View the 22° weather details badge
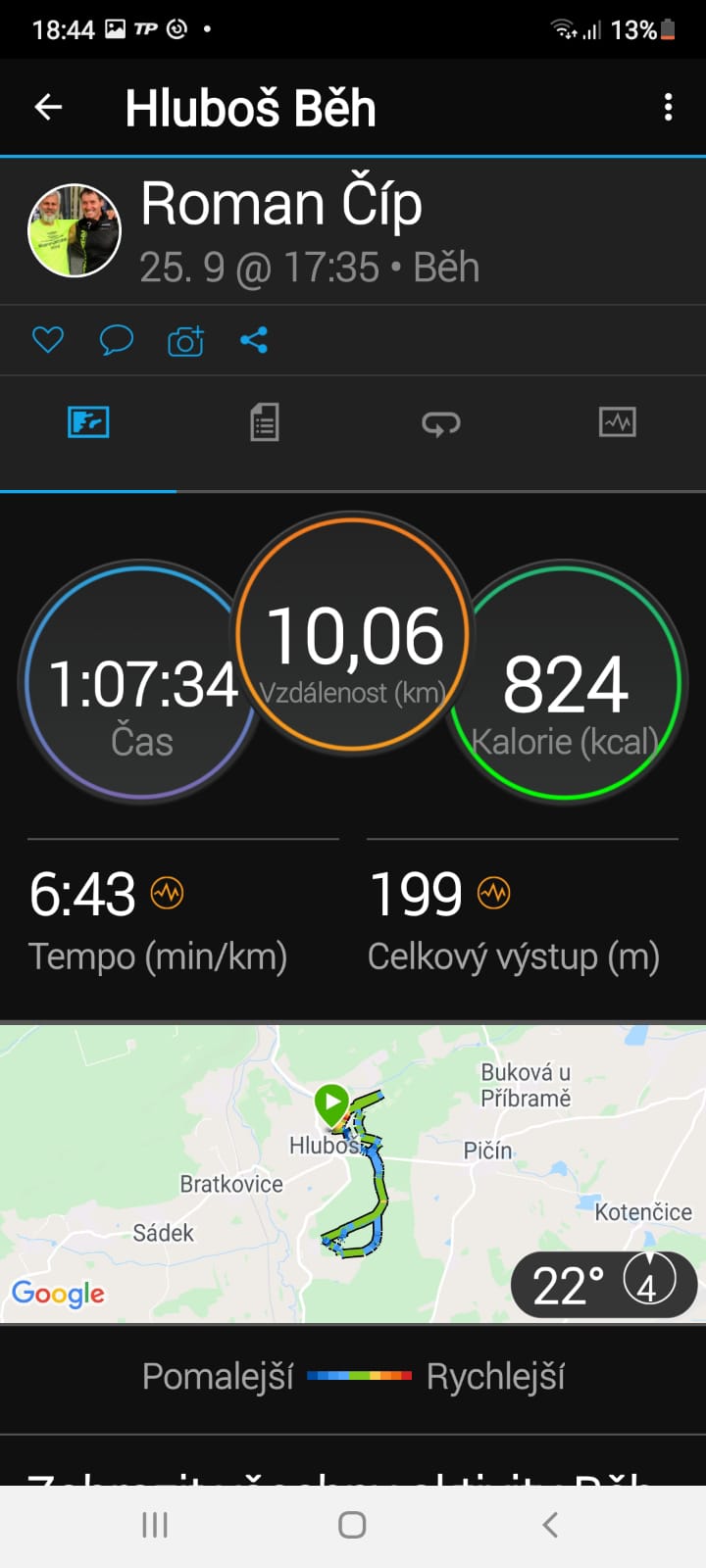Viewport: 706px width, 1568px height. pyautogui.click(x=604, y=1284)
